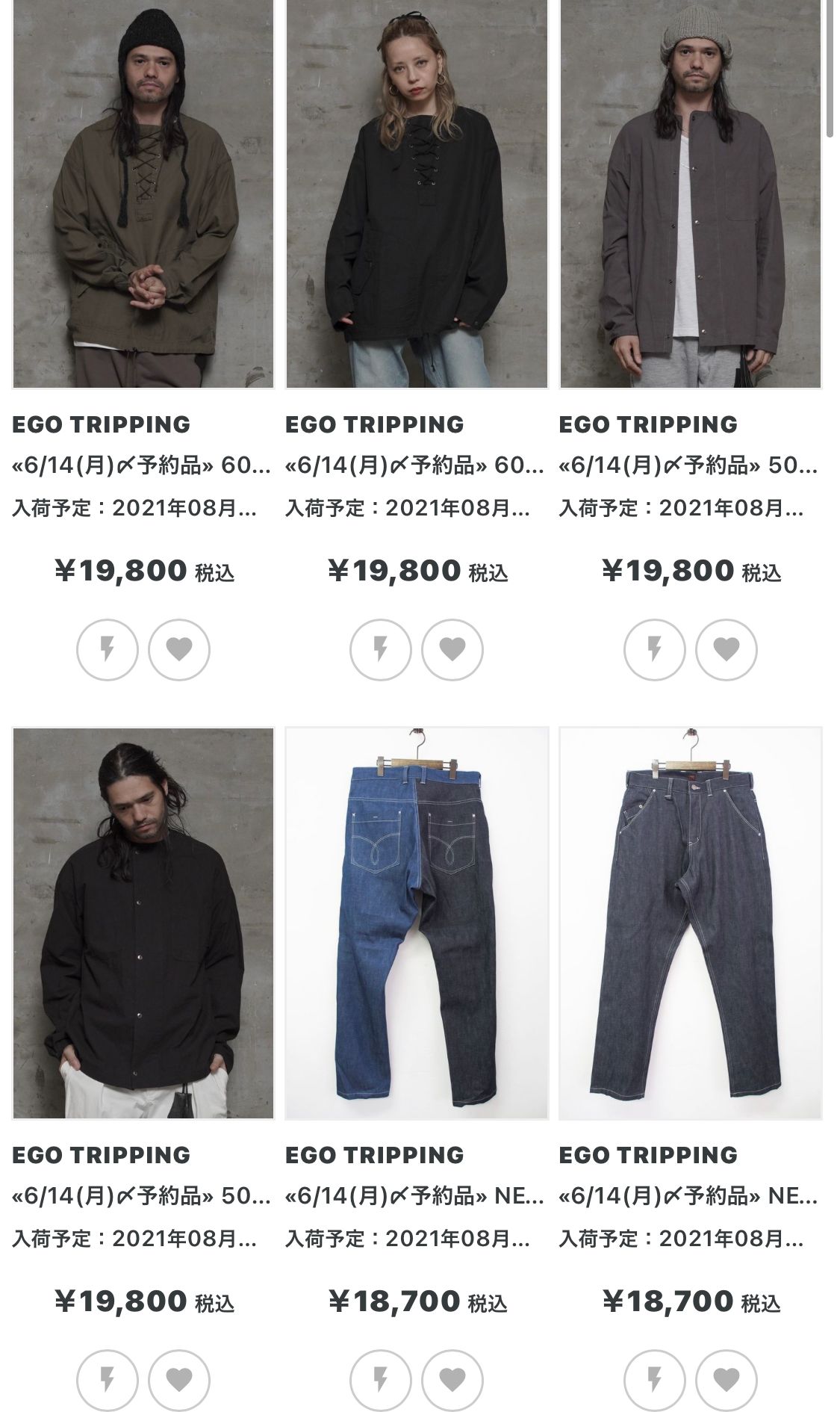Open the dark indigo denim pants product

point(691,923)
